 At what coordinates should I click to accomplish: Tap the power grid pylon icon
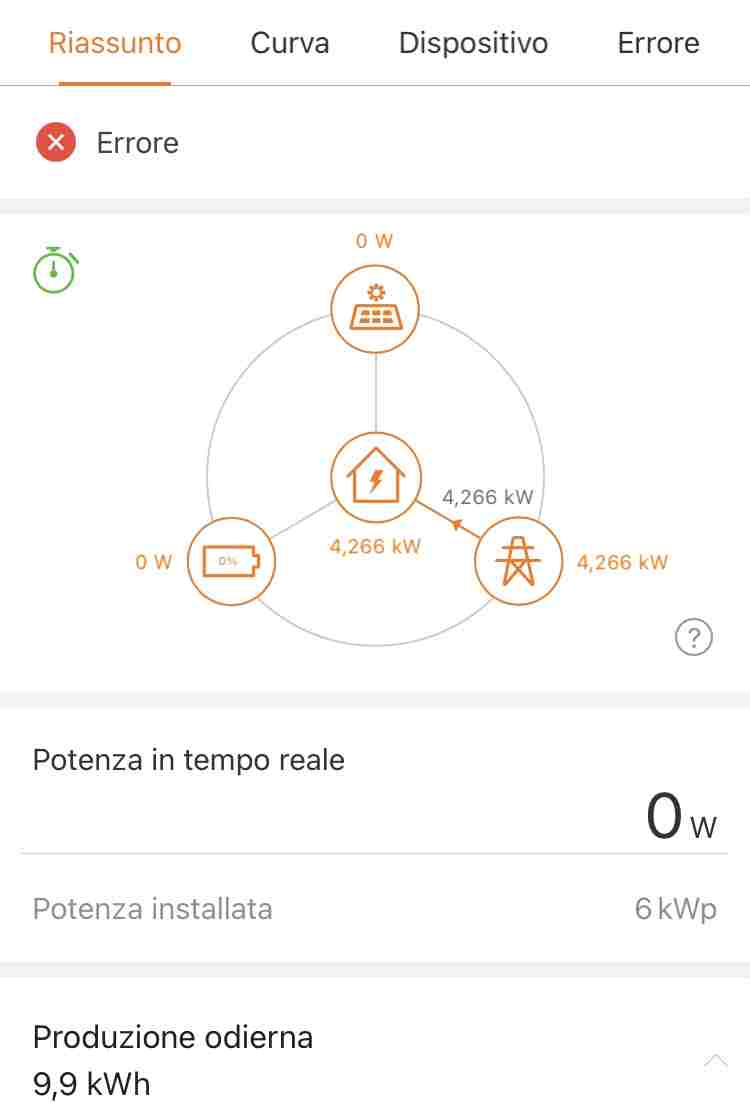[517, 561]
